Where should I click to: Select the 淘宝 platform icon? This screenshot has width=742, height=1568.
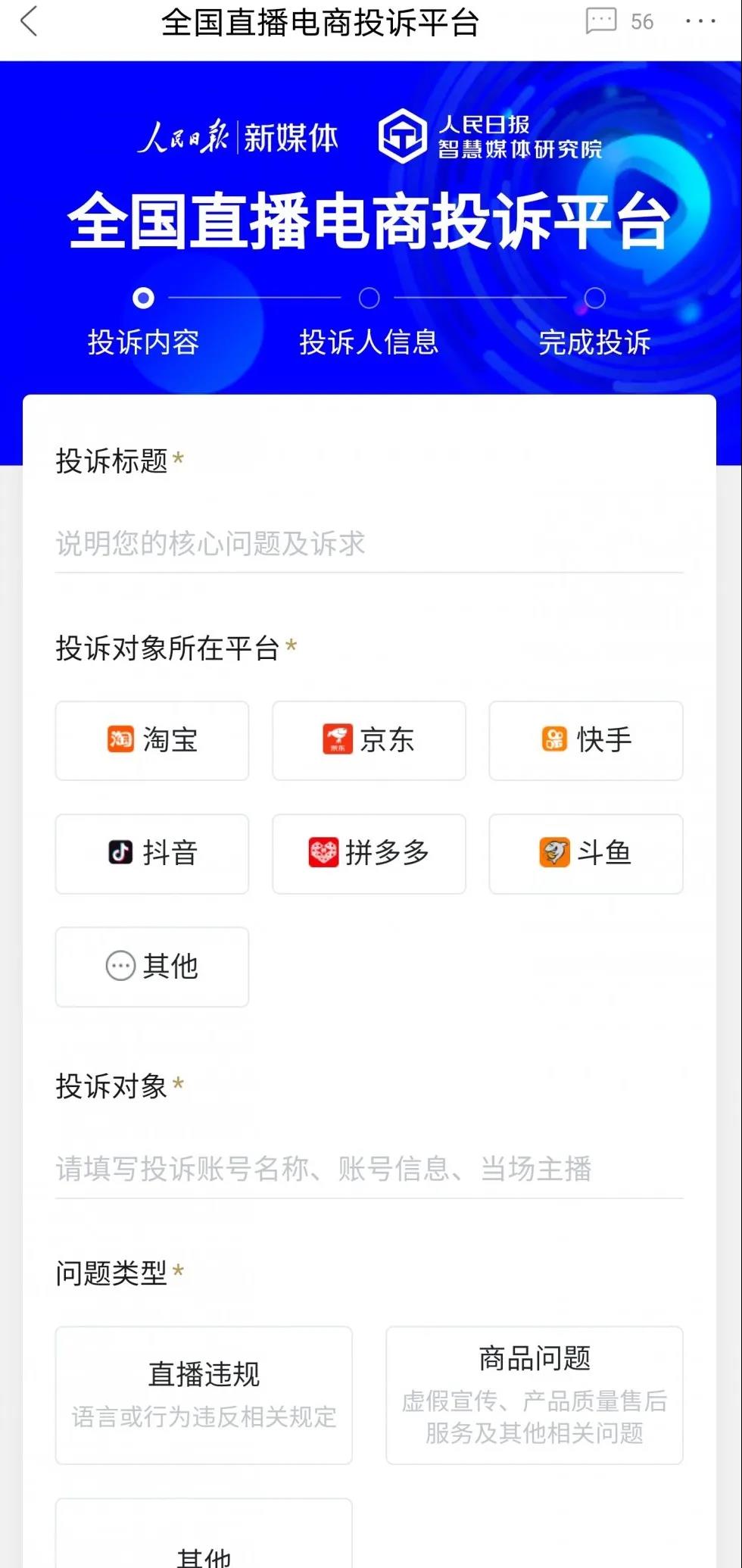point(151,741)
